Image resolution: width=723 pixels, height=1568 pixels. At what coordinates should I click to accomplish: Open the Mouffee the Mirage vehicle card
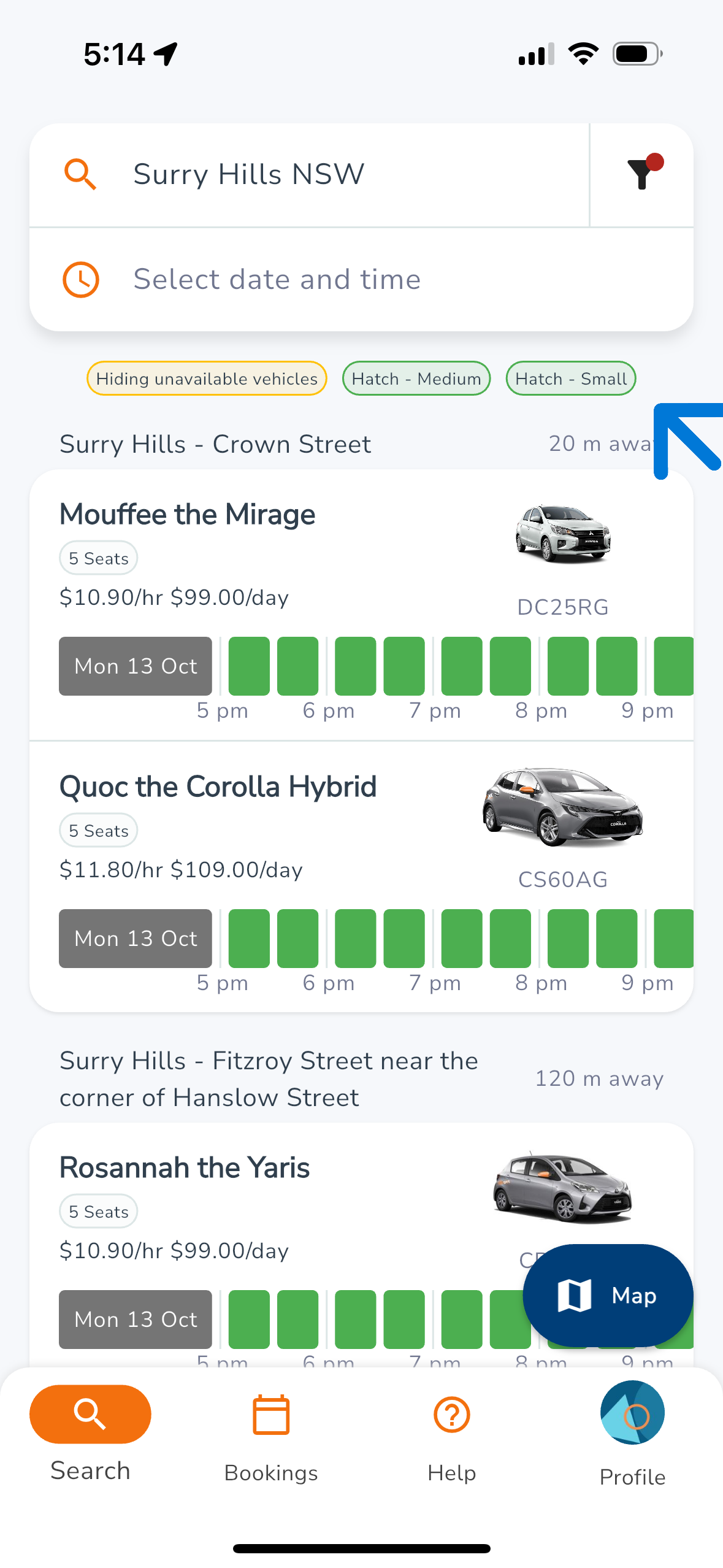pyautogui.click(x=187, y=515)
